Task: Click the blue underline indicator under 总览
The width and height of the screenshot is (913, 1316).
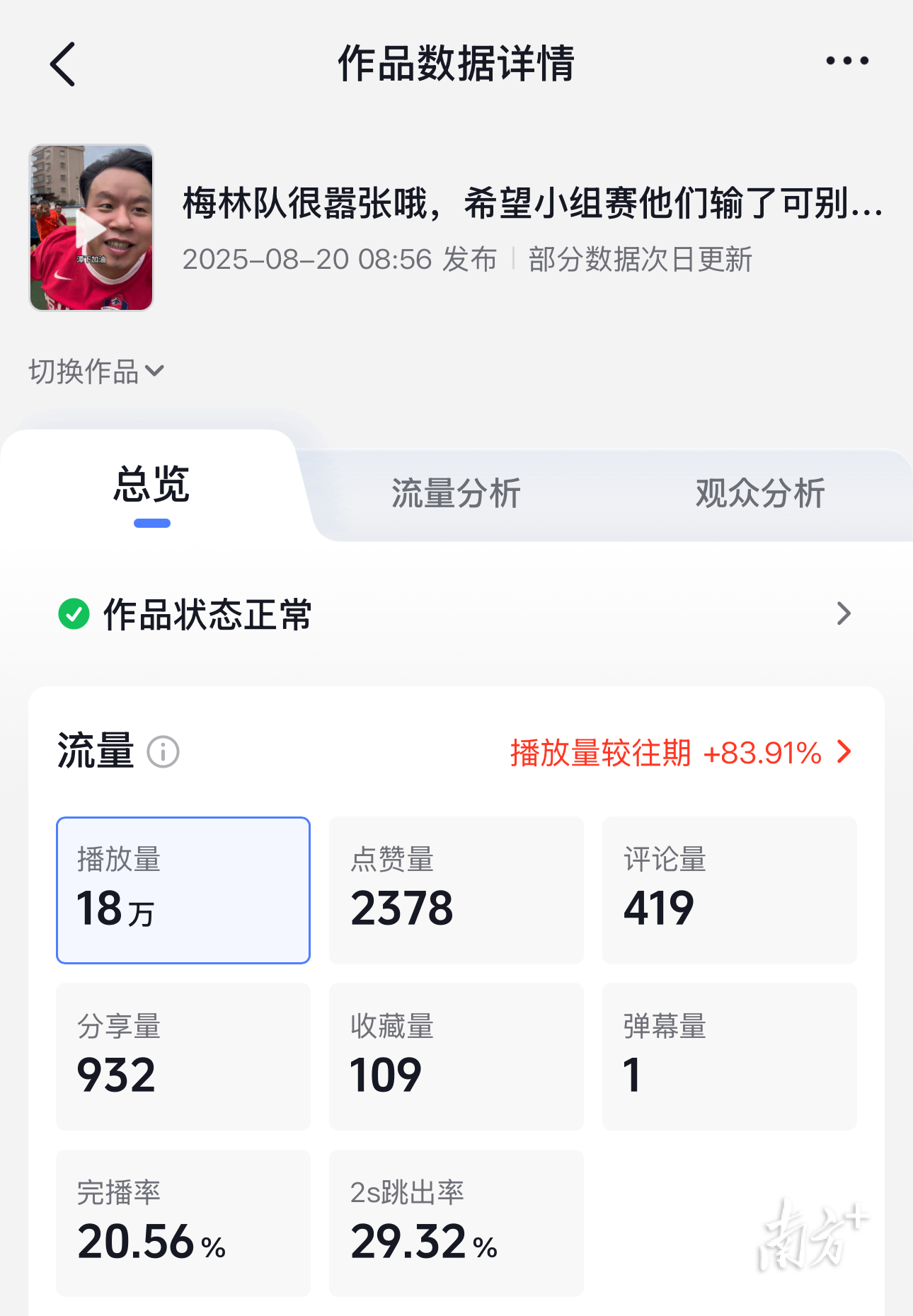Action: coord(151,524)
